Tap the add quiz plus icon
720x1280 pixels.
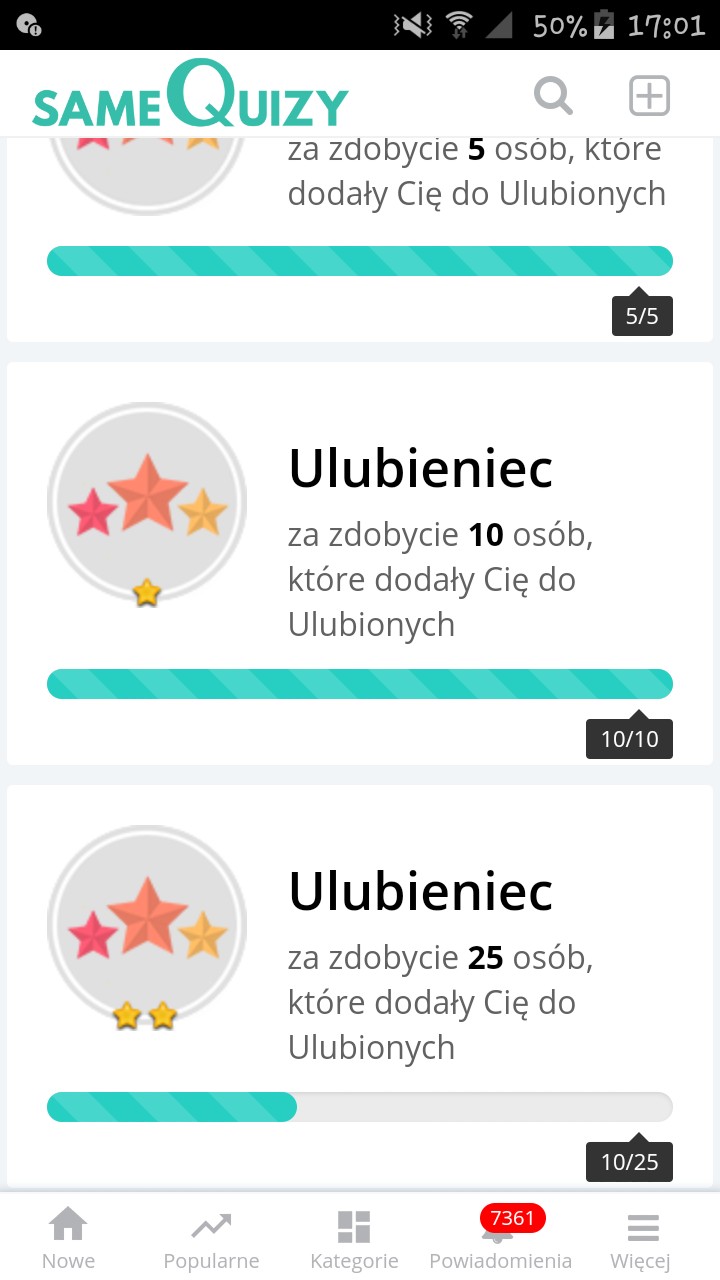649,96
